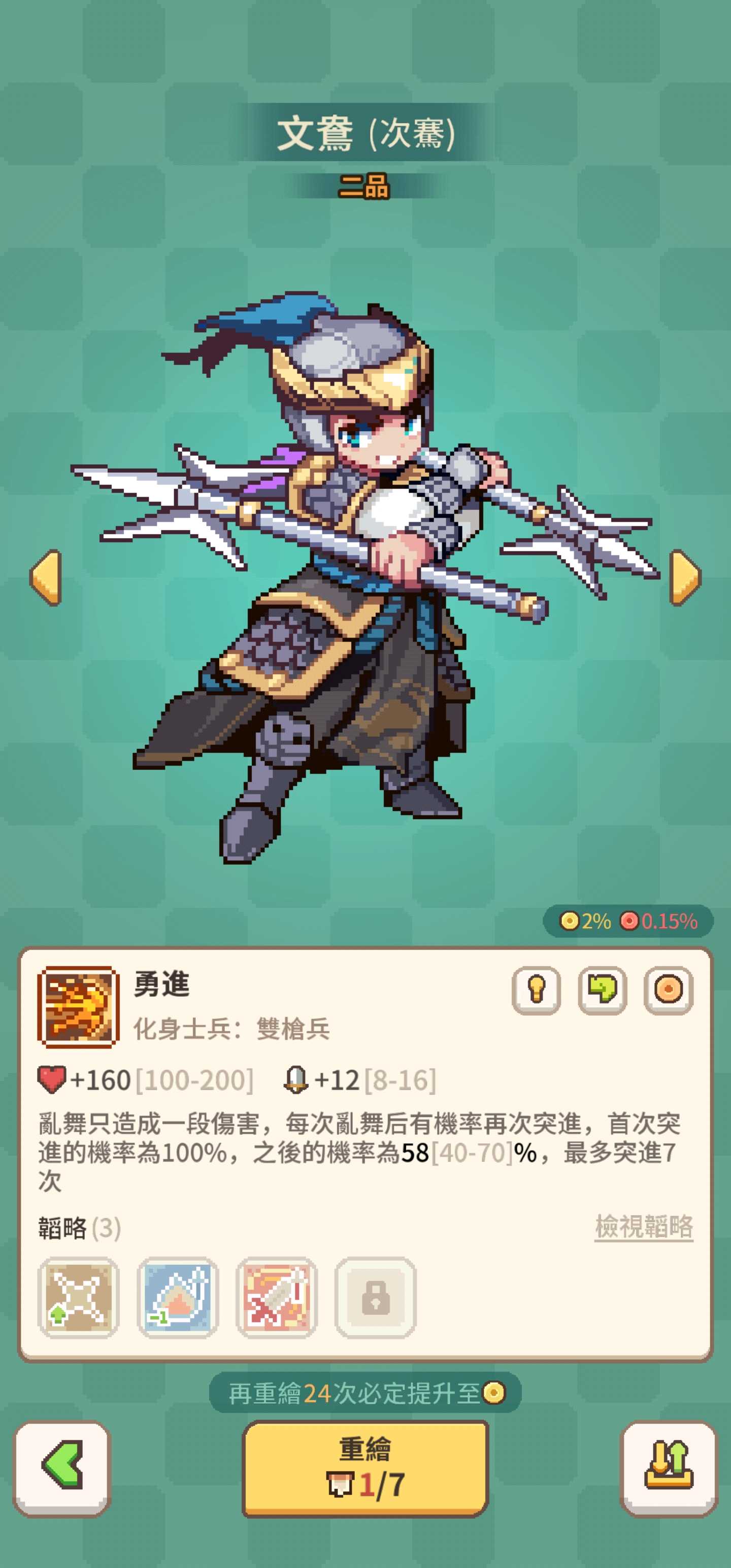Tap the lock icon beside 勇進 skill
The width and height of the screenshot is (731, 1568).
tap(536, 990)
